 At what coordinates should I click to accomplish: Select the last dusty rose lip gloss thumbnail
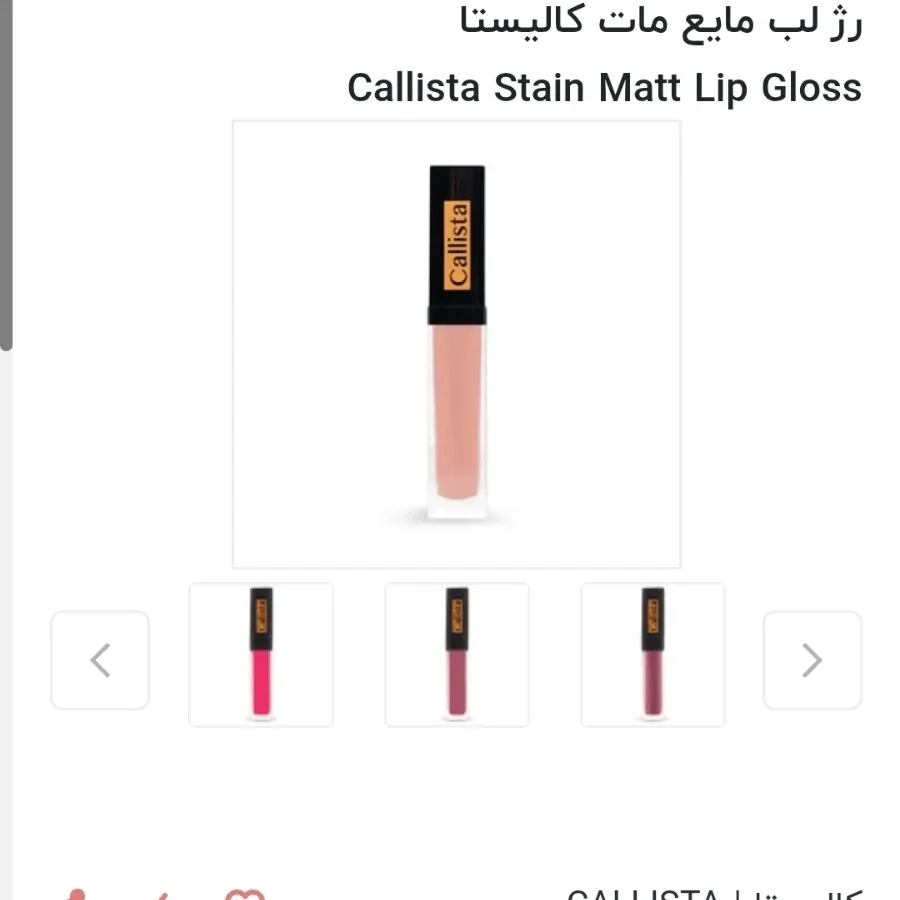[653, 654]
